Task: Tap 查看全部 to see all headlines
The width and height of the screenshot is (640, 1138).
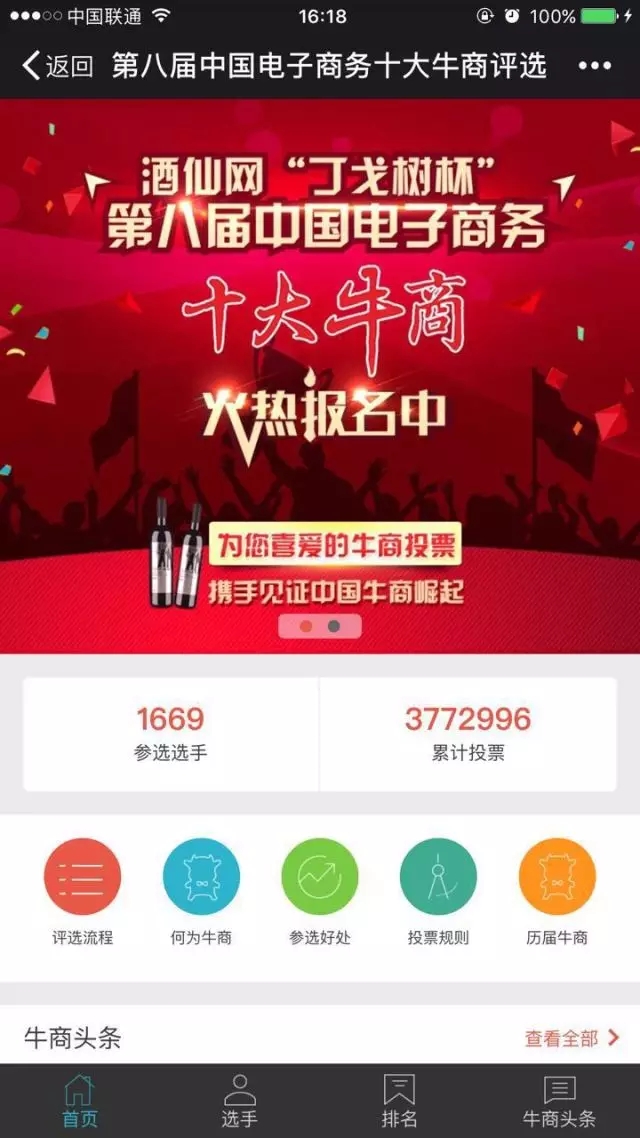Action: [x=571, y=1038]
